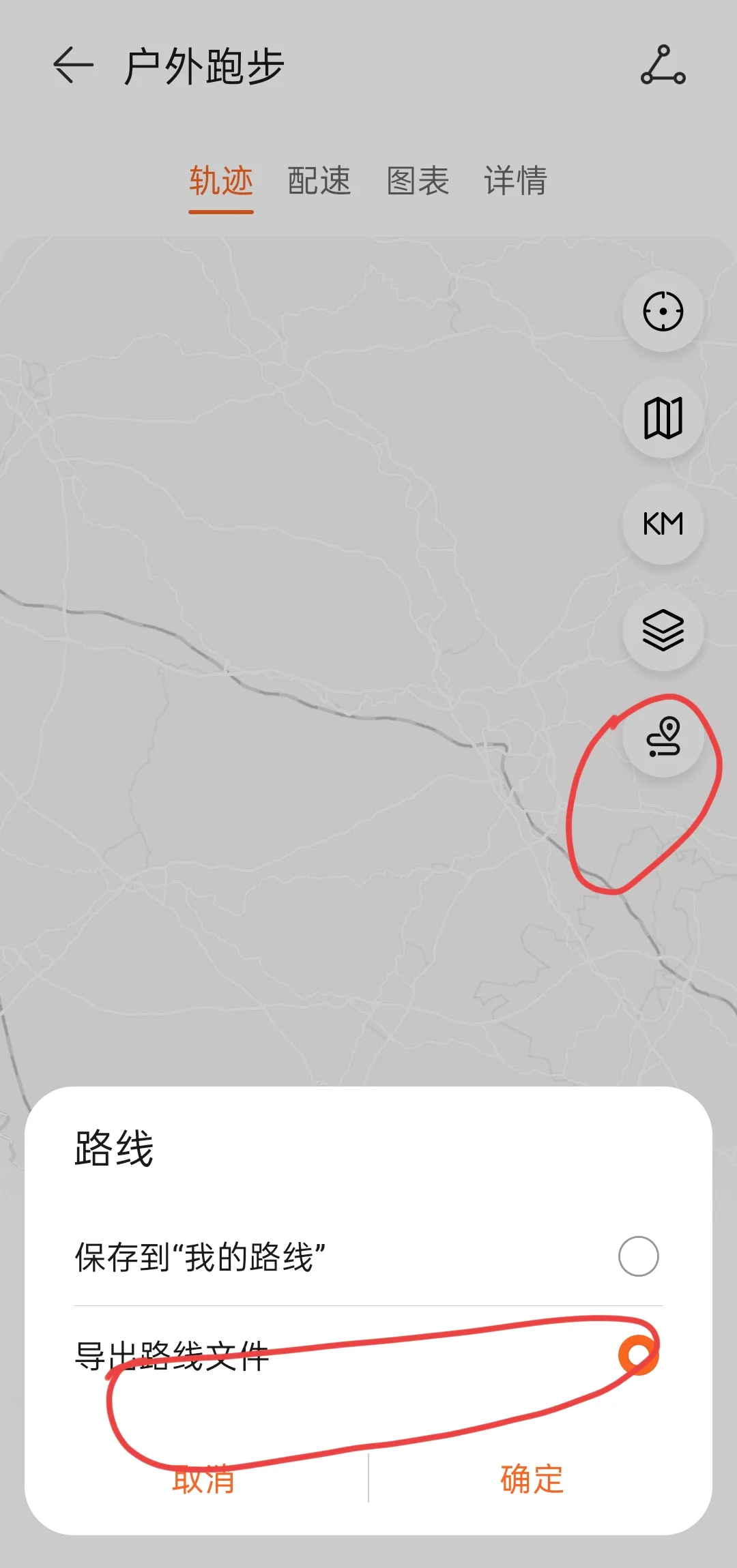Go back using the top-left arrow

pos(73,65)
